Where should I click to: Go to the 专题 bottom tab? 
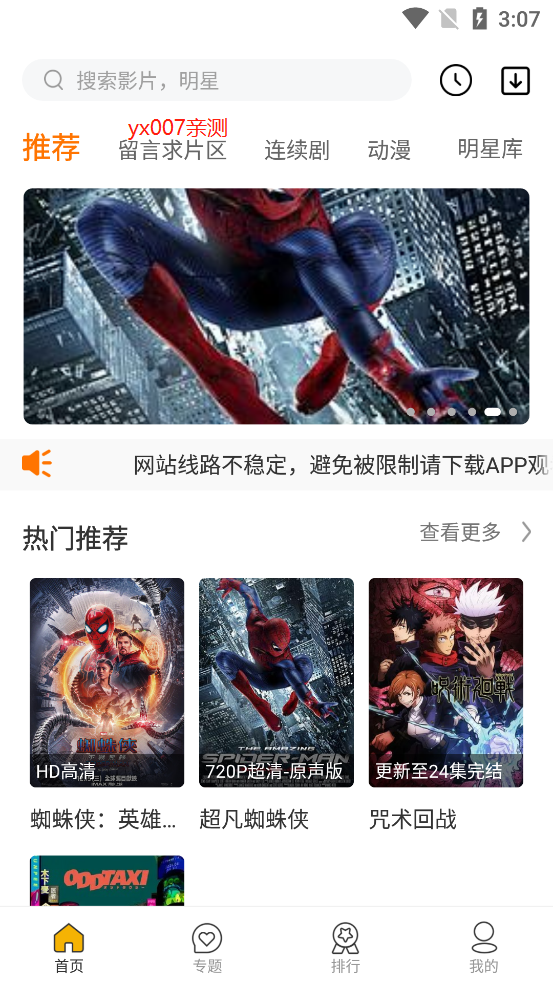point(208,947)
